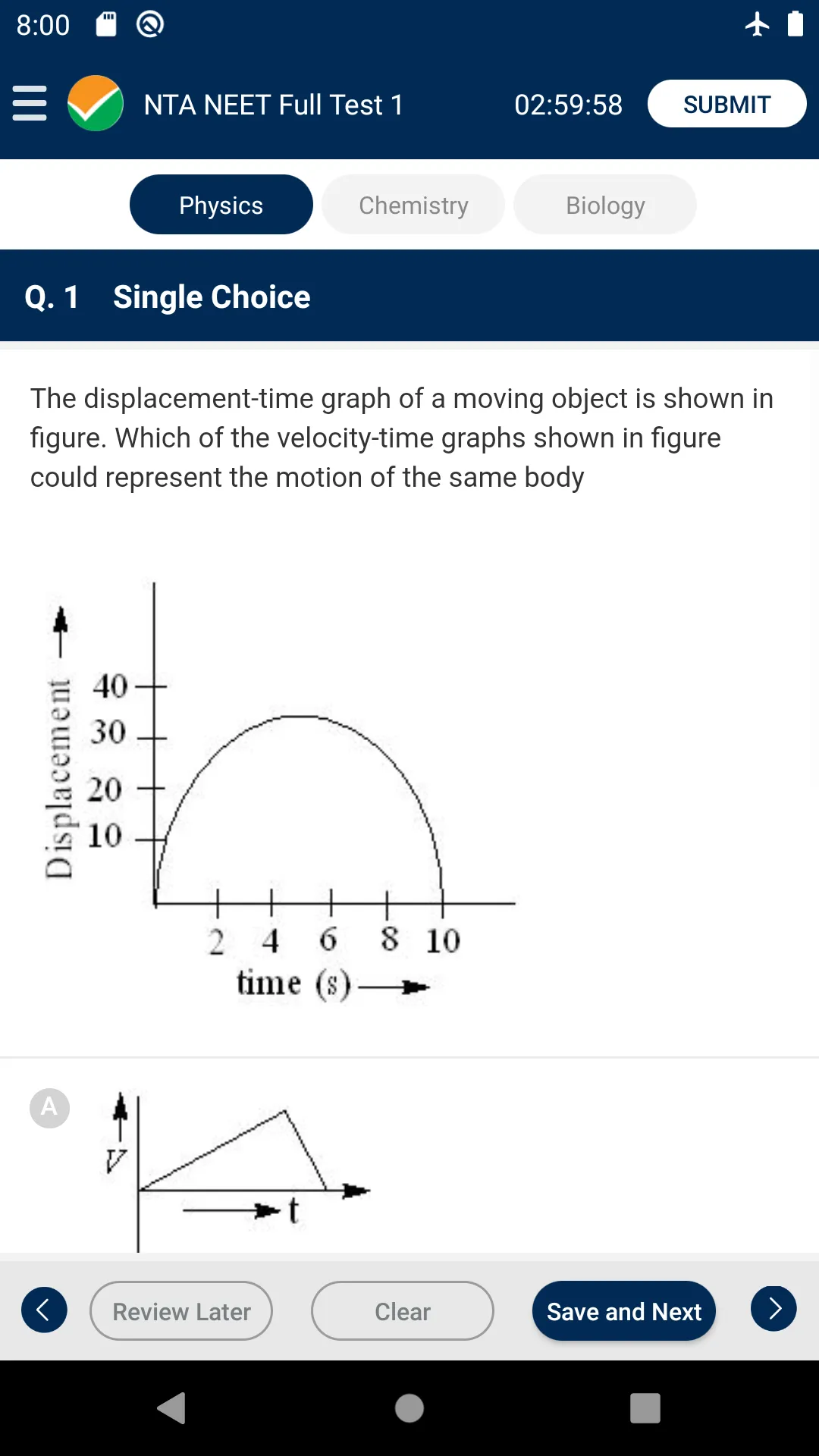
Task: Tap the SD card status bar icon
Action: point(105,24)
